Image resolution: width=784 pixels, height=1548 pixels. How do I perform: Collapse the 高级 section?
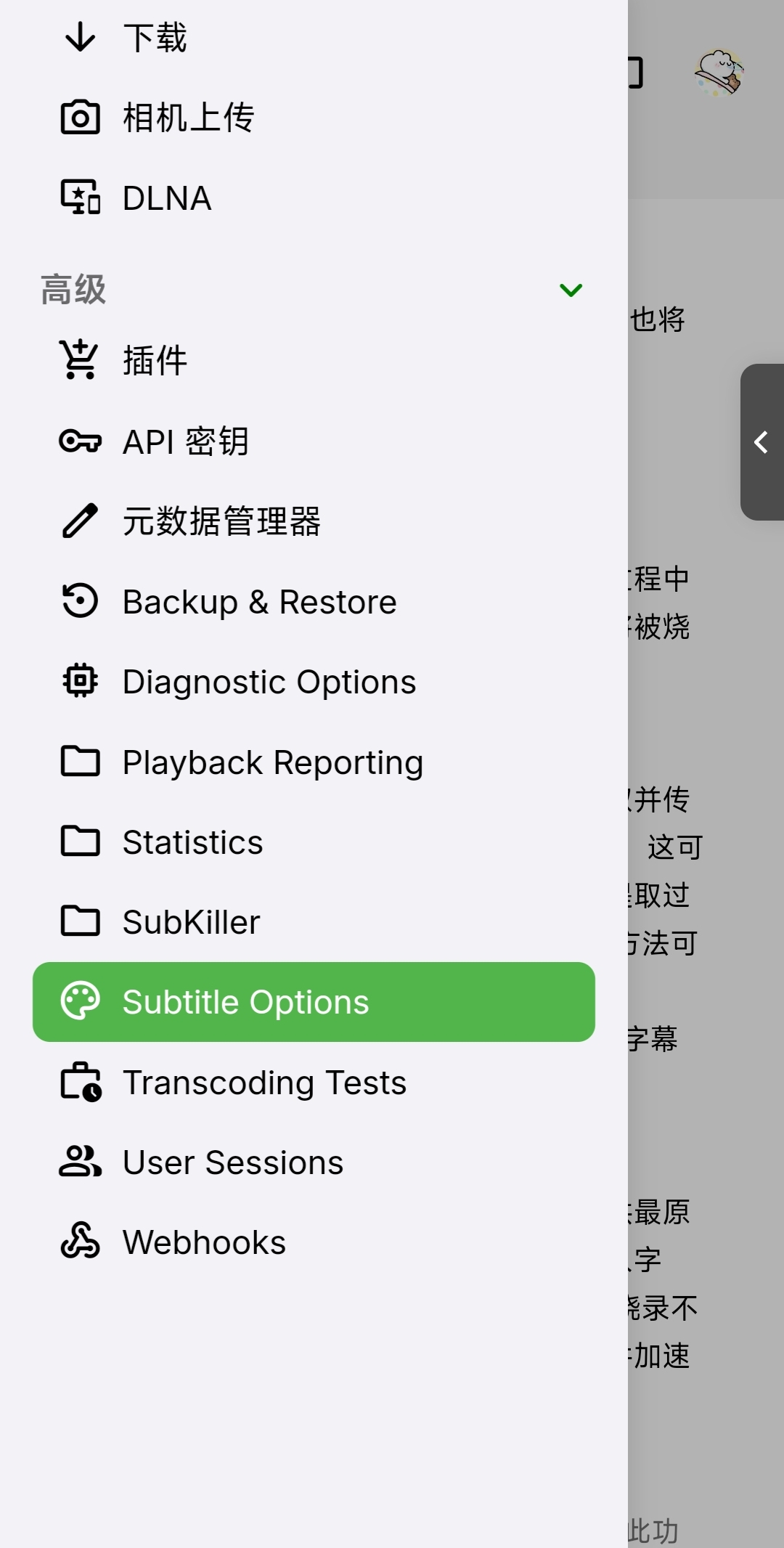[571, 290]
